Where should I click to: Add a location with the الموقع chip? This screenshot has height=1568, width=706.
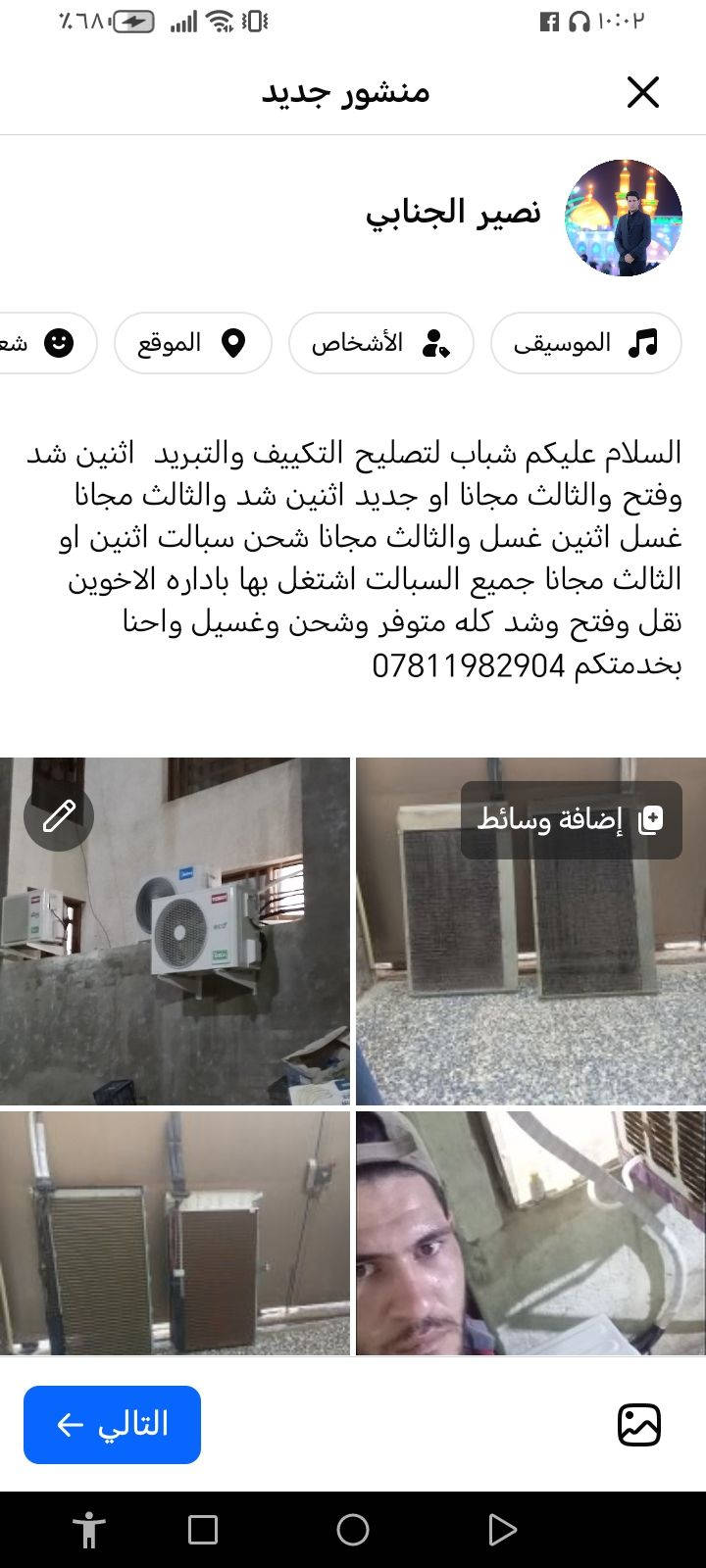coord(192,343)
